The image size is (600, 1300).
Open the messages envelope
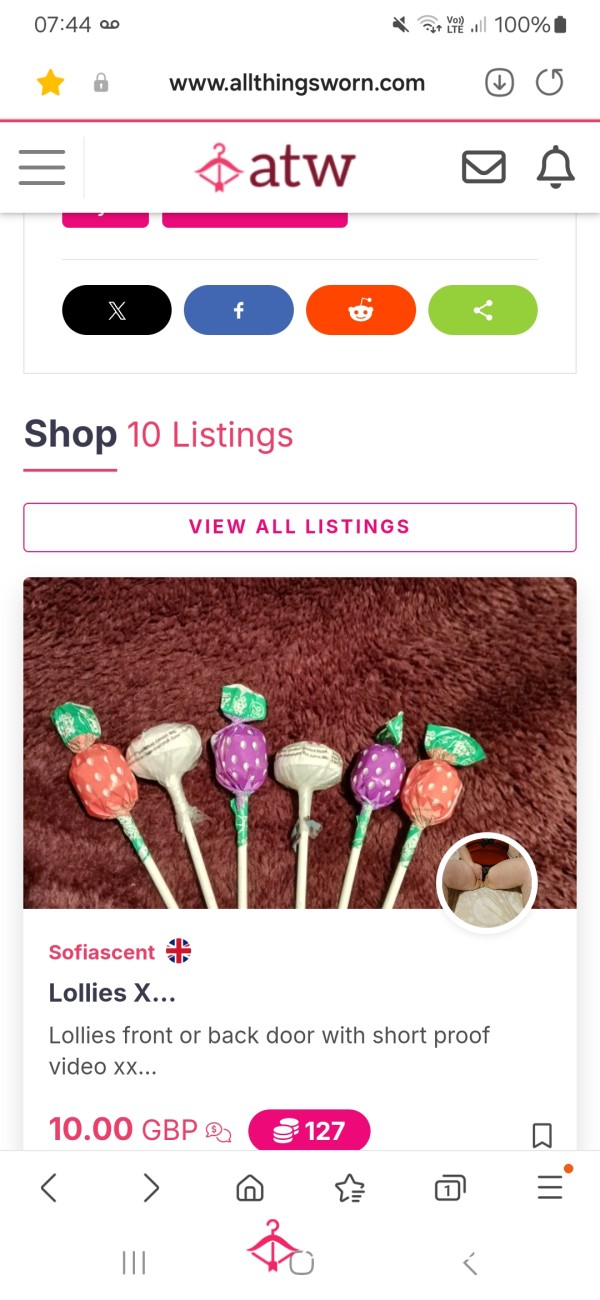coord(484,167)
